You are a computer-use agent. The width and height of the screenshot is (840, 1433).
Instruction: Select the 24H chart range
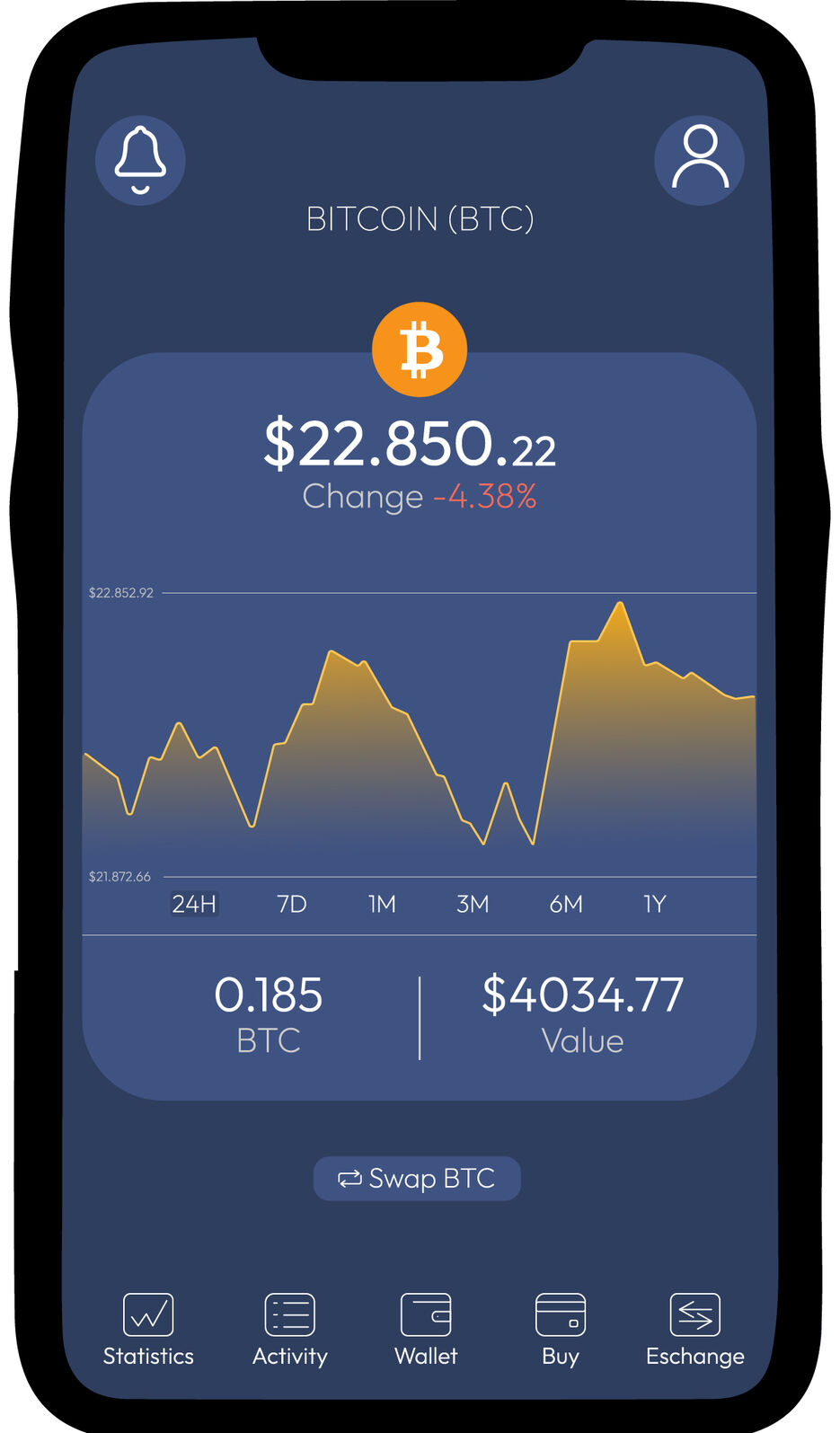coord(194,904)
